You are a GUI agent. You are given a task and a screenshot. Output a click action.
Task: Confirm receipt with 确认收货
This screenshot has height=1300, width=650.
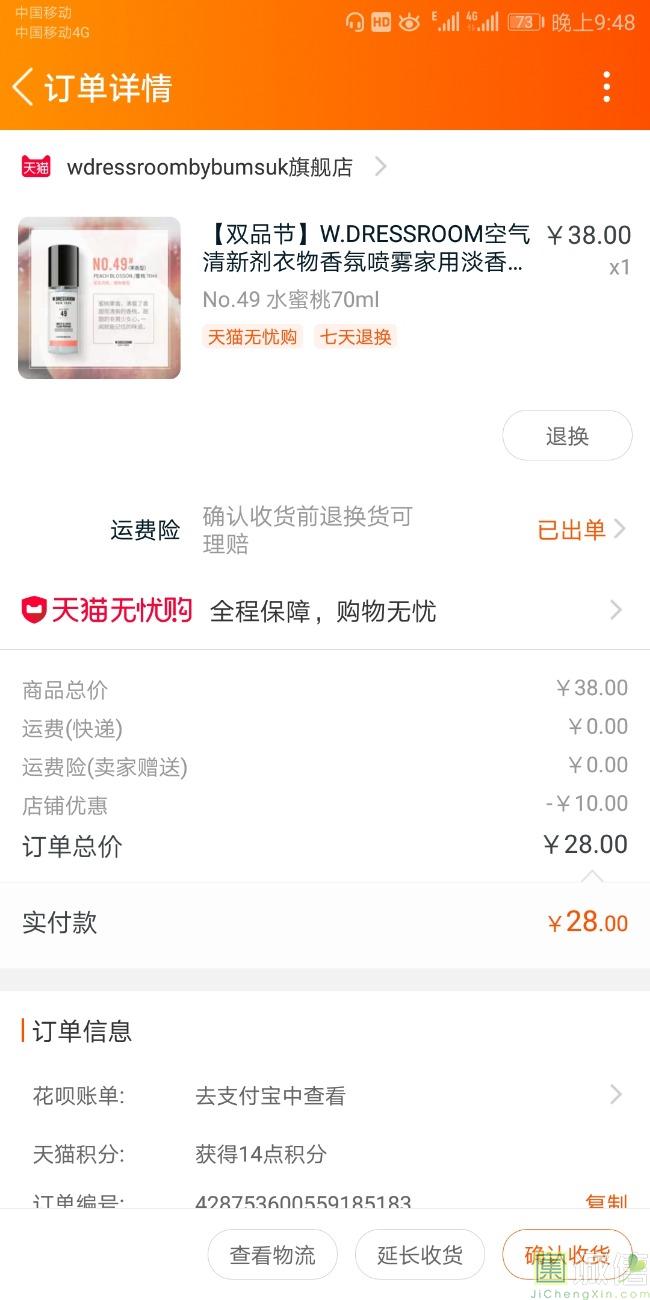tap(566, 1255)
